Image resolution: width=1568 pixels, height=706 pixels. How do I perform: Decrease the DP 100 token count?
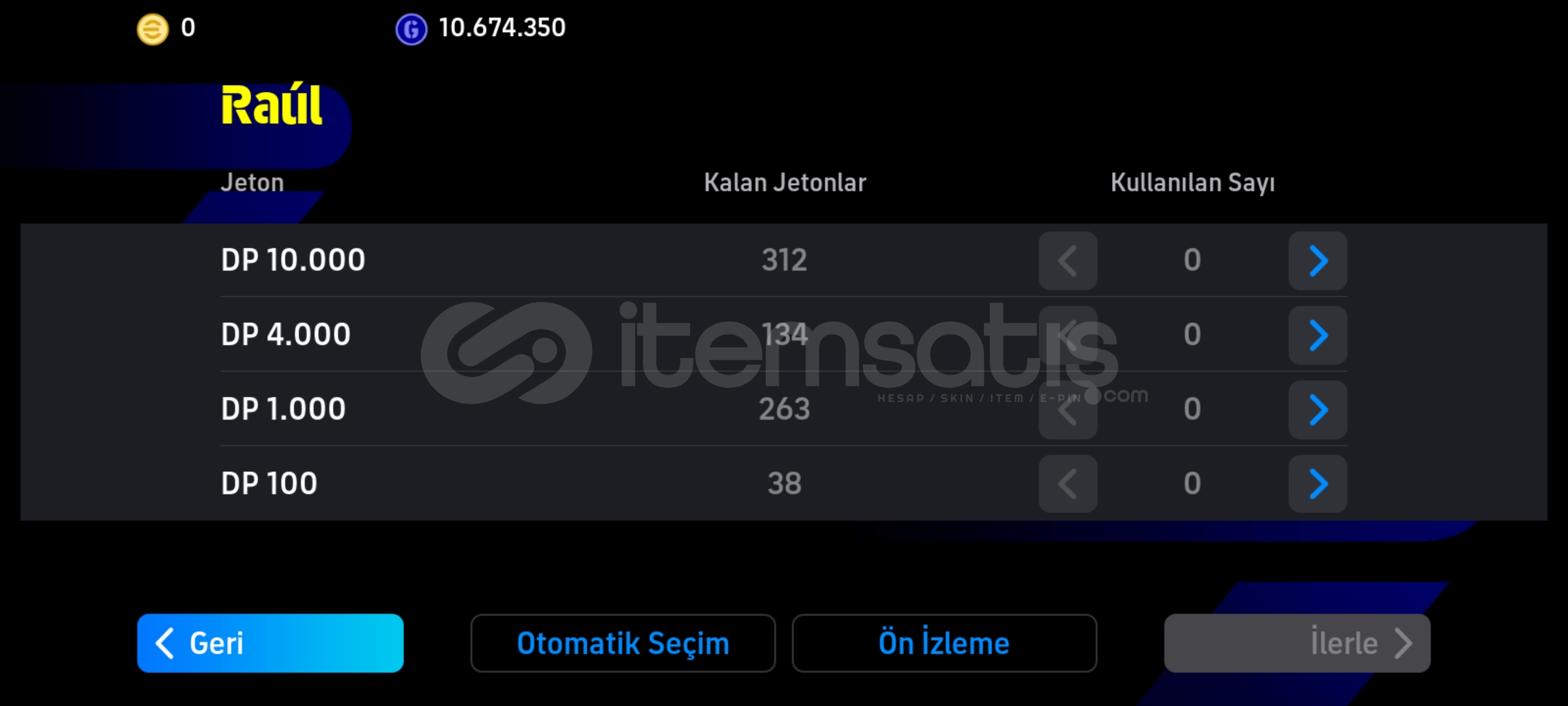pos(1068,484)
